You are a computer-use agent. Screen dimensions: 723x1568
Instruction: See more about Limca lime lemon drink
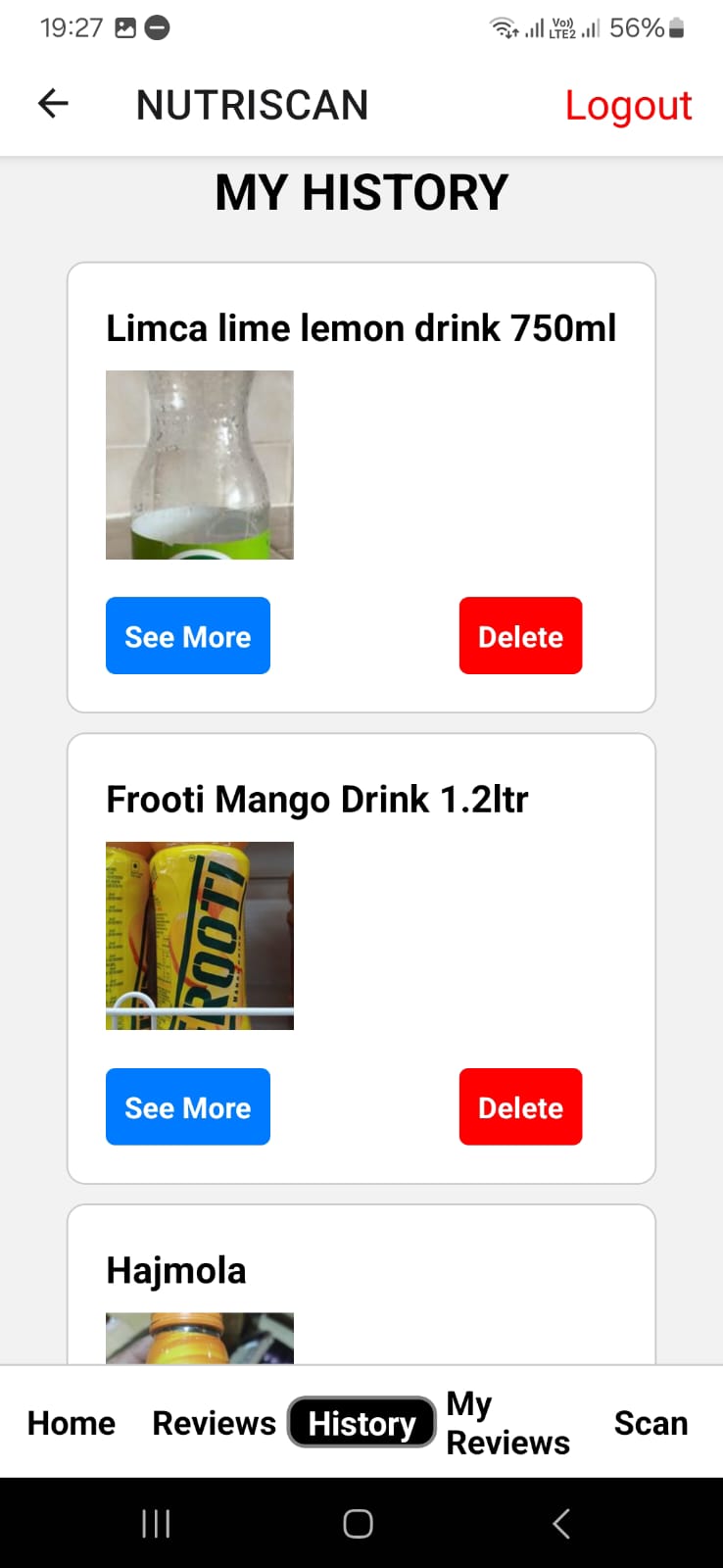(x=187, y=636)
